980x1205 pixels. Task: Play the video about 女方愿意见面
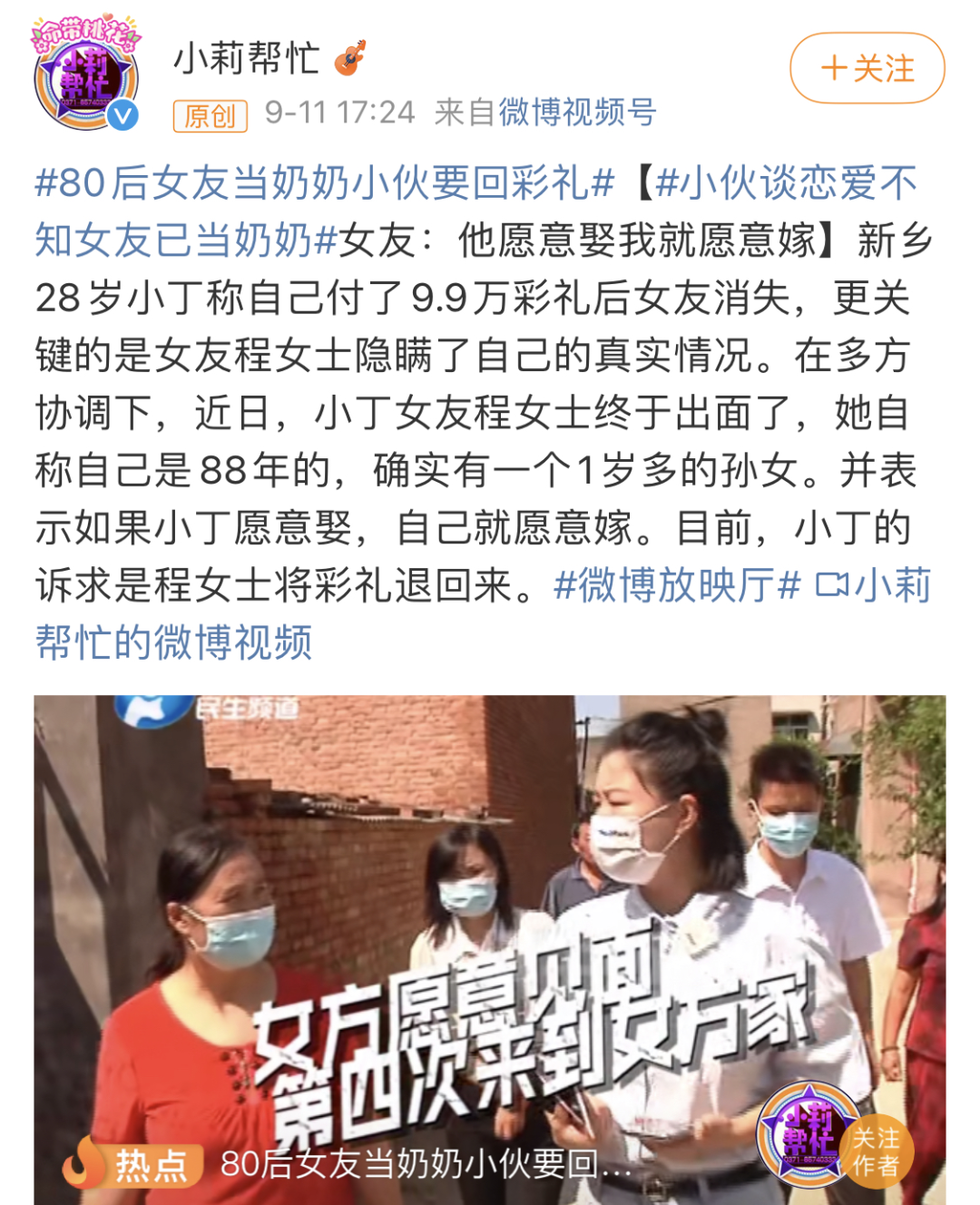coord(490,907)
